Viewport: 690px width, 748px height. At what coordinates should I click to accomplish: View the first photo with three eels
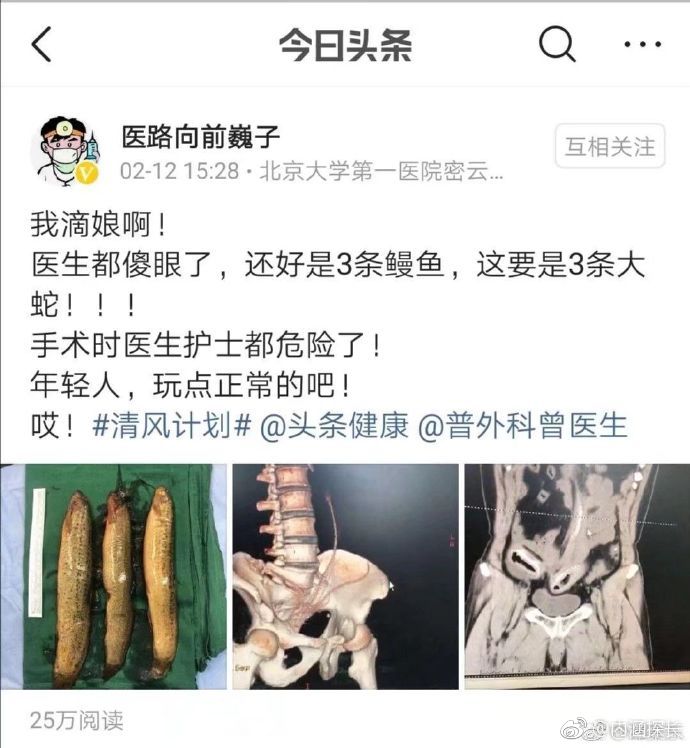point(113,576)
